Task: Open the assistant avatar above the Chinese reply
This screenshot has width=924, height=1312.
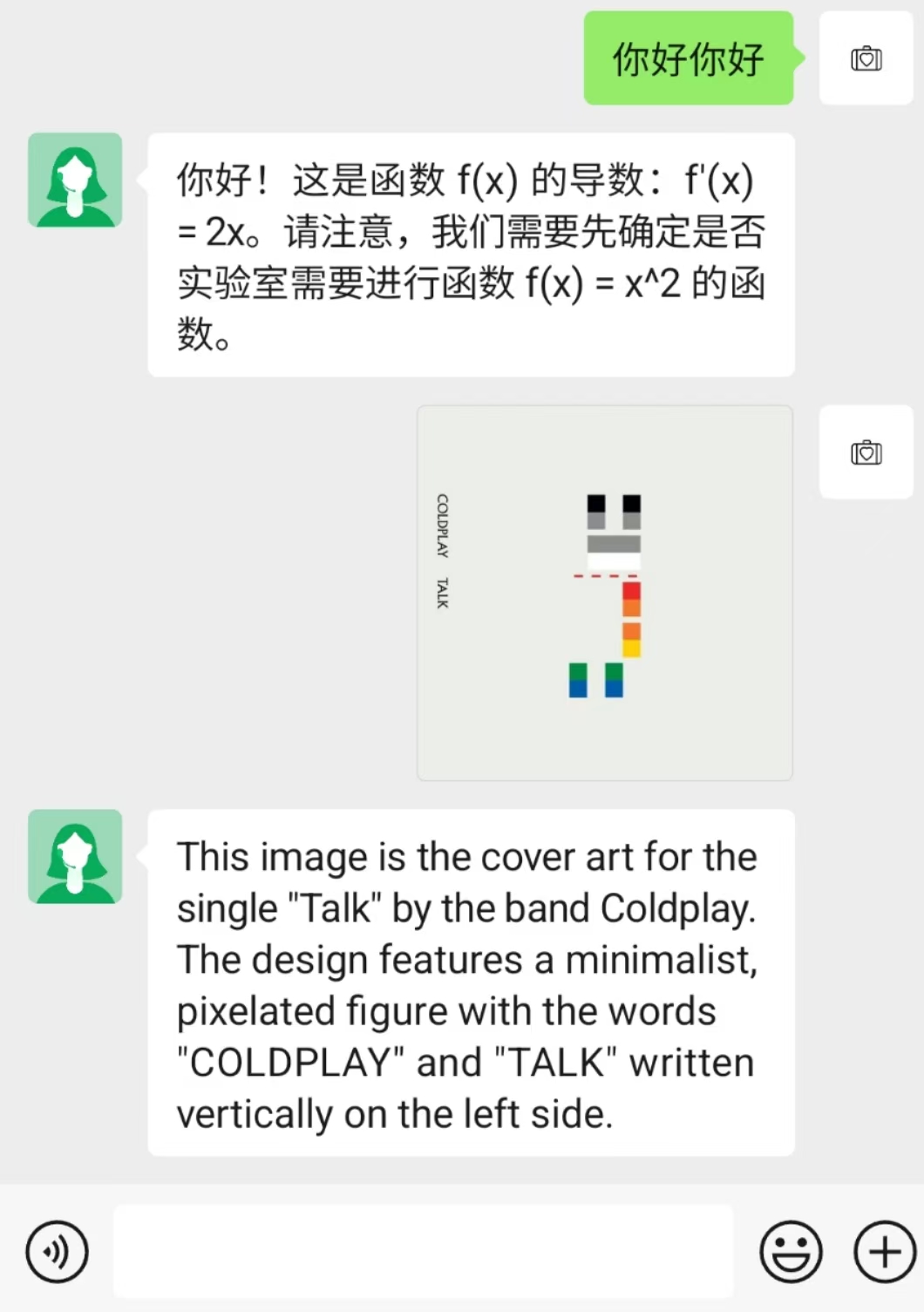Action: (75, 180)
